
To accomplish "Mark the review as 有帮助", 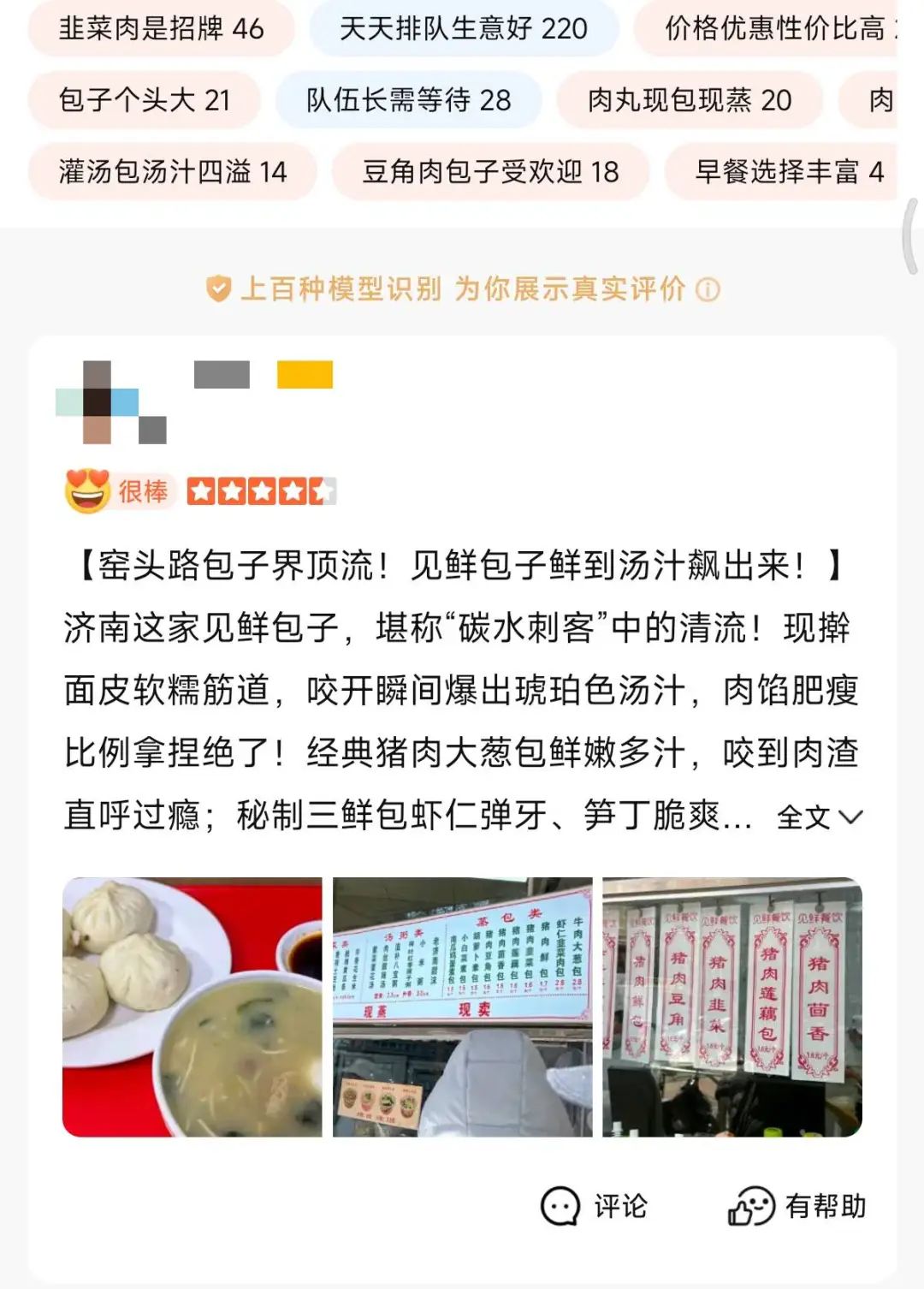I will (x=797, y=1207).
